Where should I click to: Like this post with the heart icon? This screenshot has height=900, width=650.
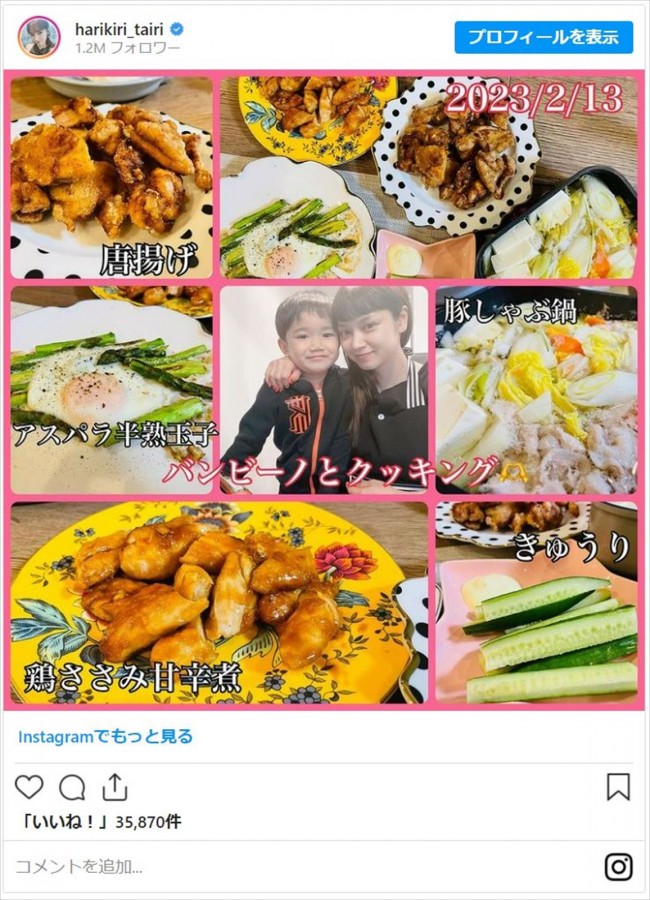tap(29, 787)
